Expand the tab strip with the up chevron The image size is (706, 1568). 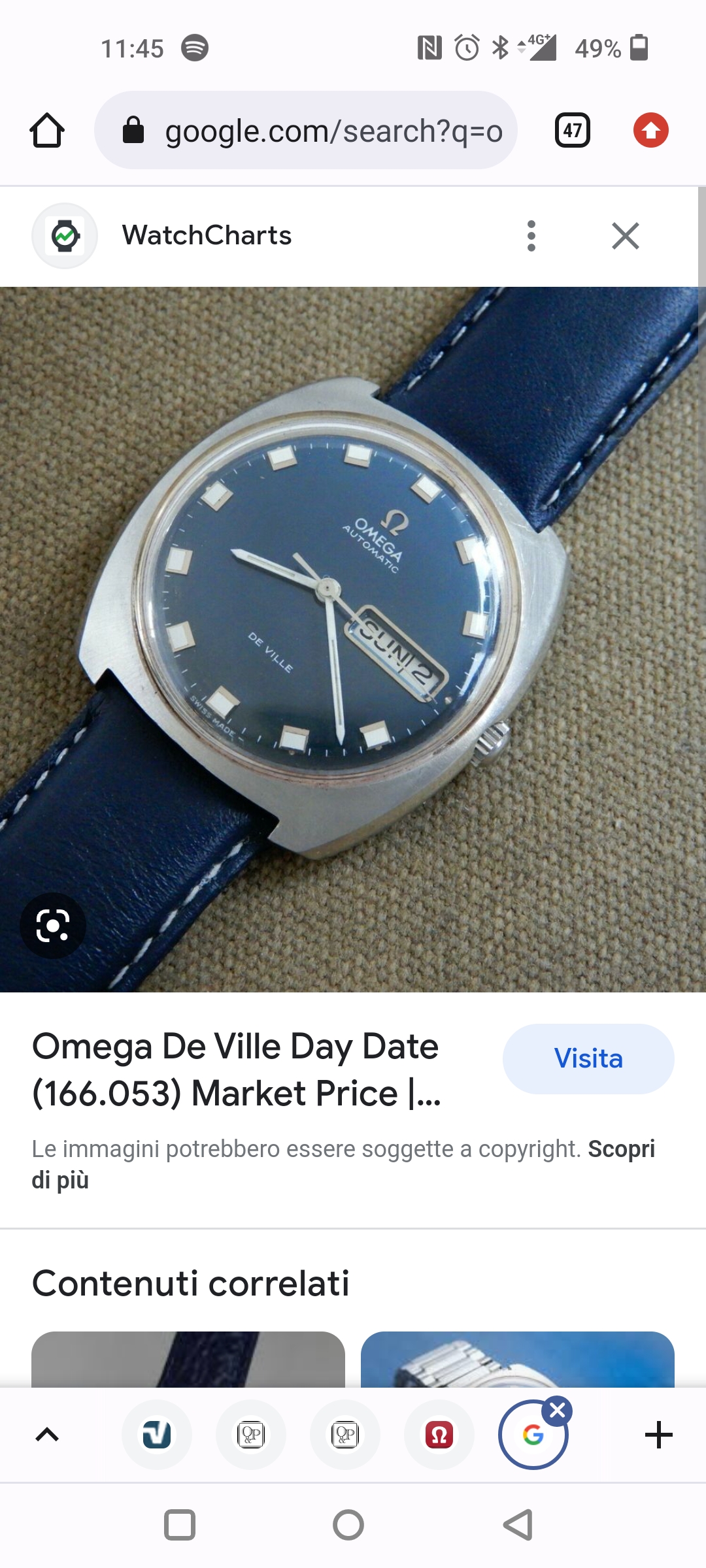pyautogui.click(x=47, y=1435)
